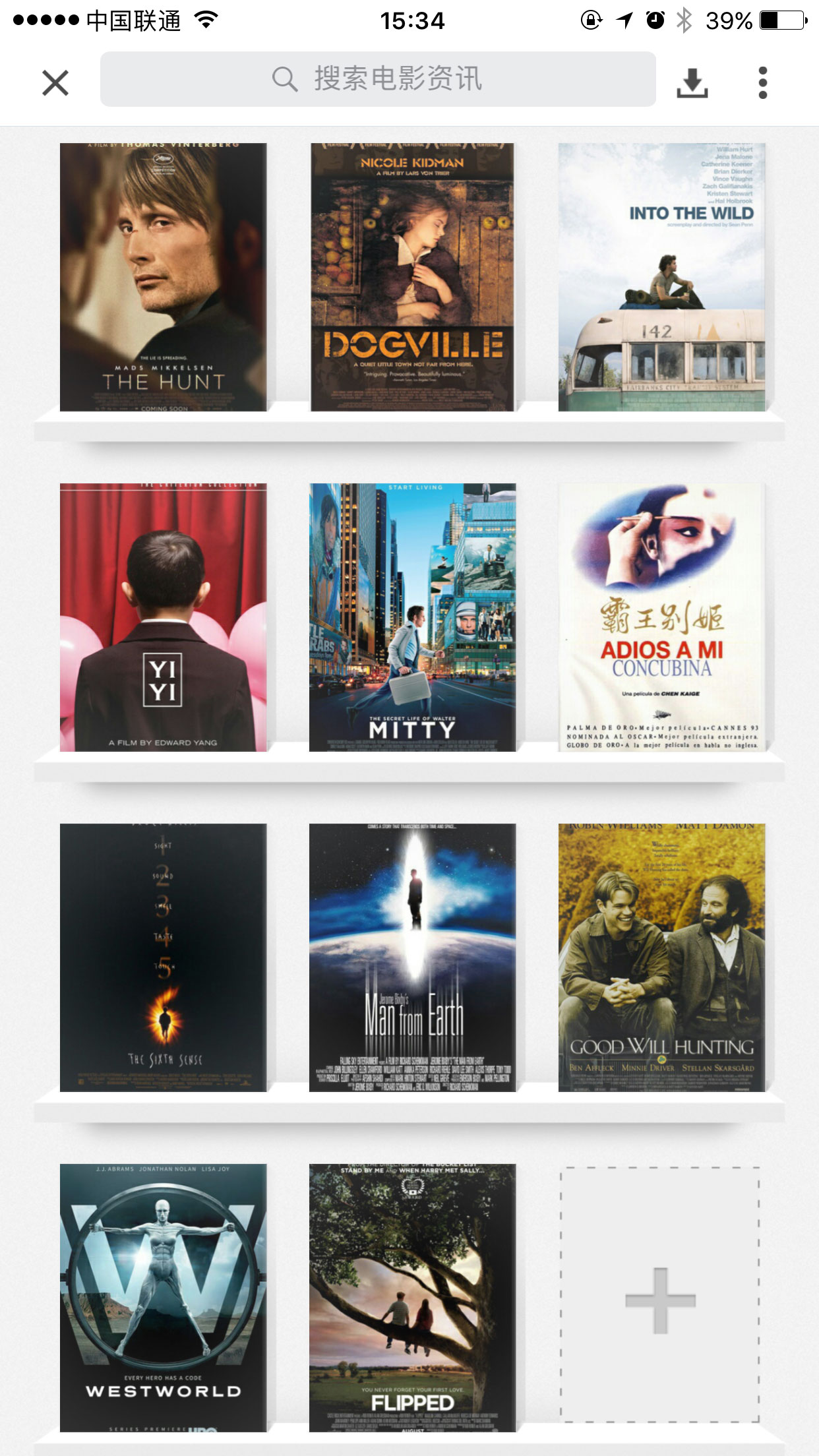The height and width of the screenshot is (1456, 819).
Task: Open the download icon
Action: (692, 82)
